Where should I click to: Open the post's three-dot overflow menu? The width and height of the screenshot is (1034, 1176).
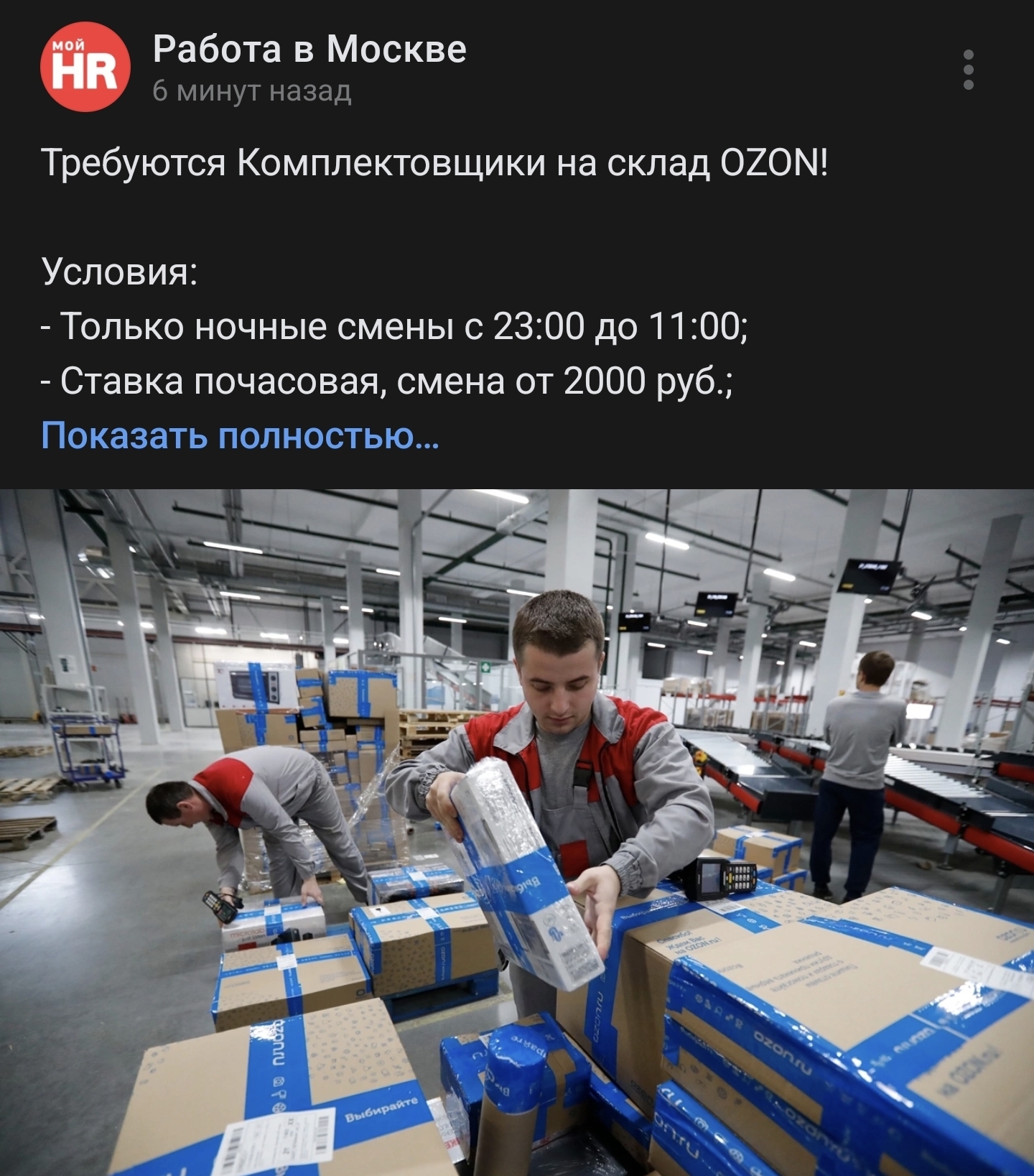968,70
